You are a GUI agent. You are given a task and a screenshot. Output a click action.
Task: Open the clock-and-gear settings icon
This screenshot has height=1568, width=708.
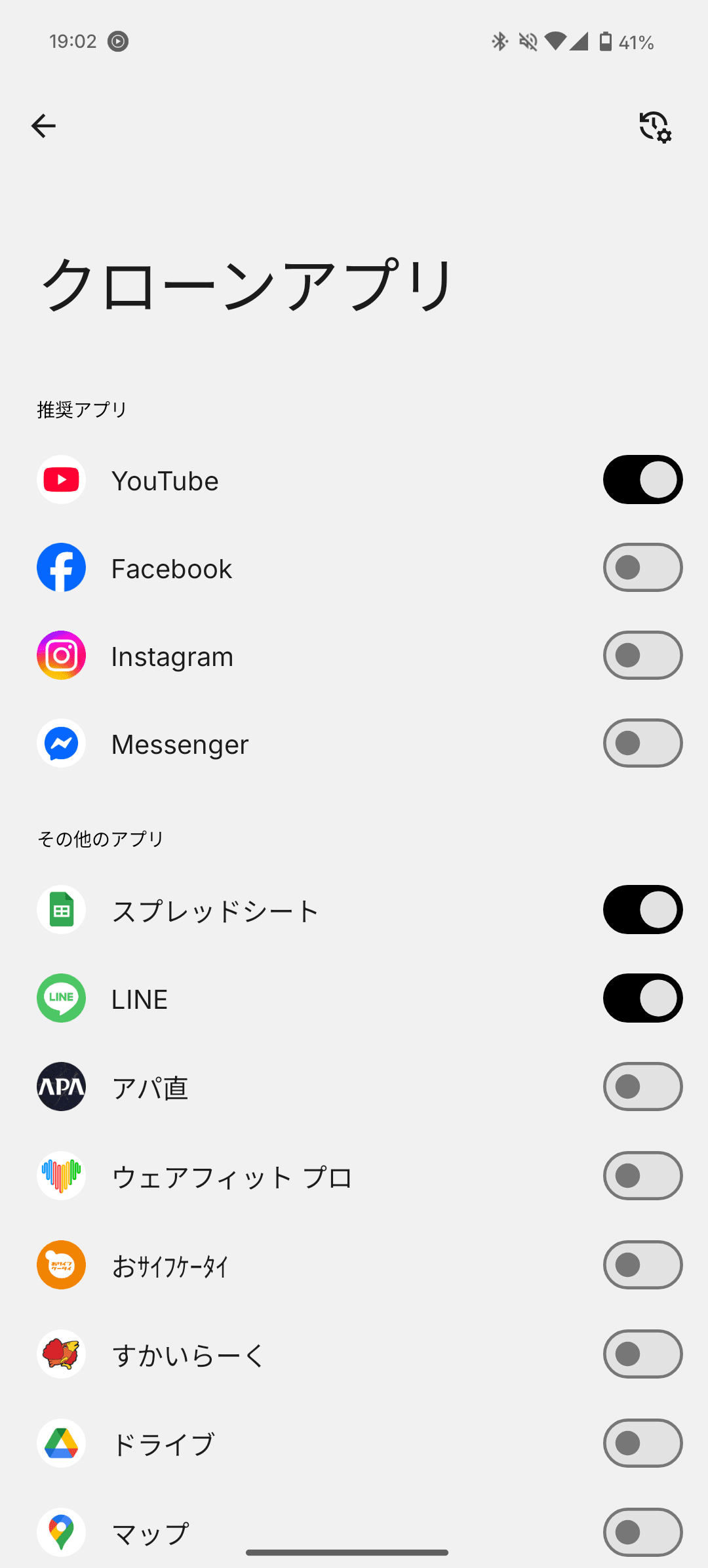coord(655,127)
